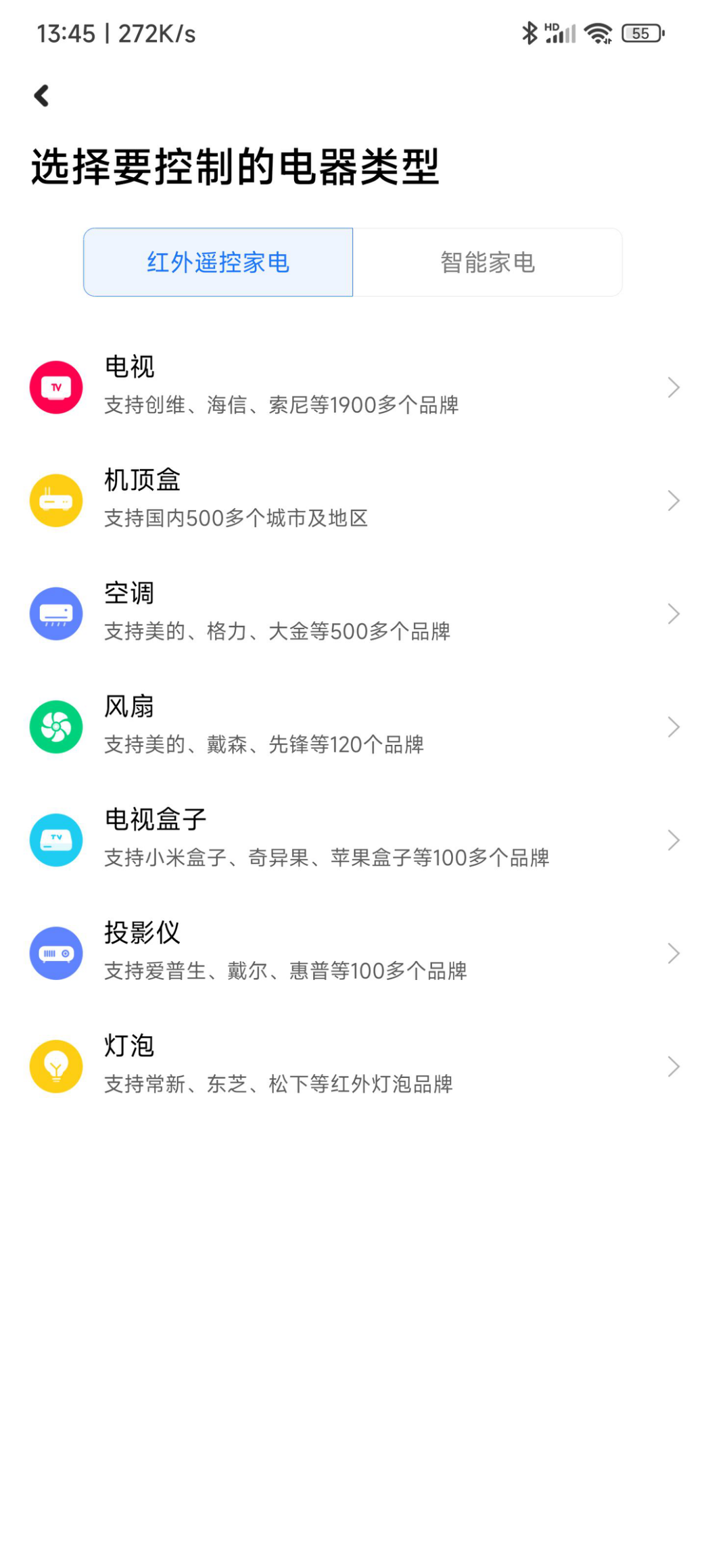Tap the red TV icon
706x1568 pixels.
coord(56,387)
